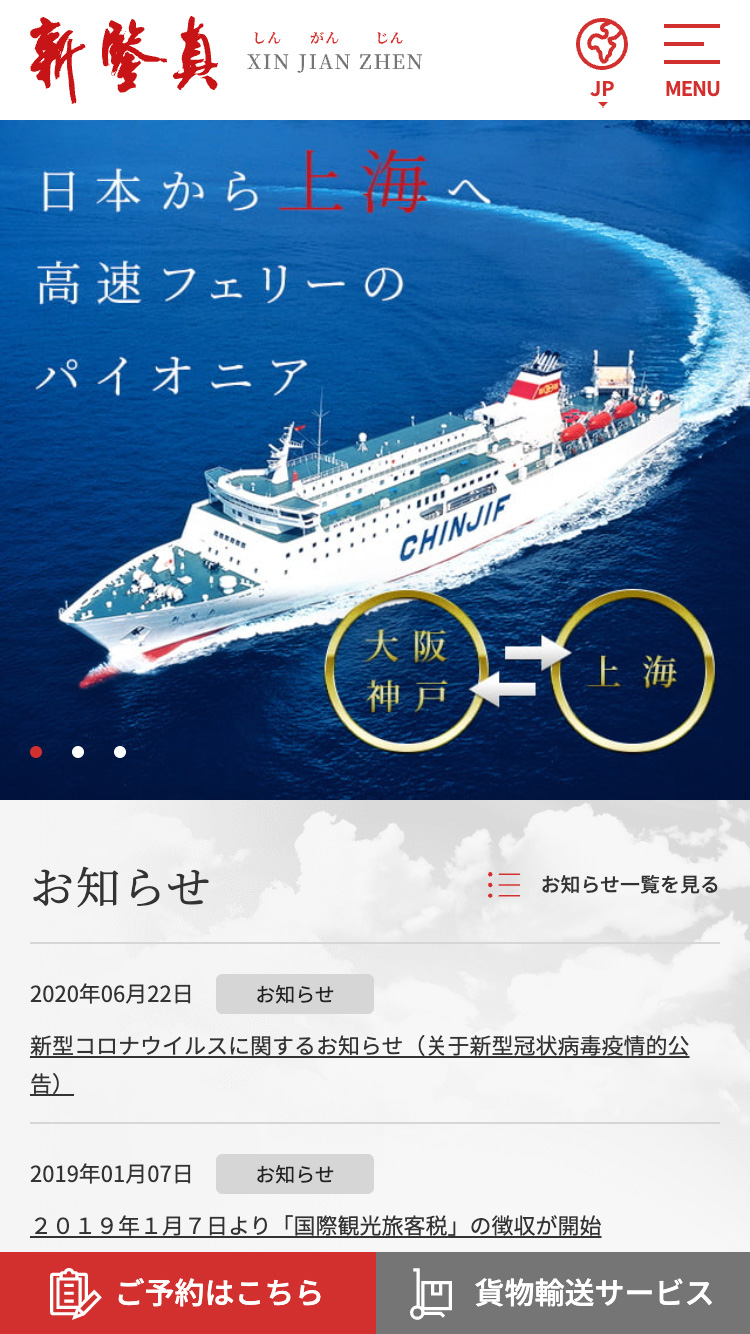This screenshot has width=750, height=1334.
Task: Open the 国際観光旅客税 notice link
Action: pyautogui.click(x=315, y=1225)
